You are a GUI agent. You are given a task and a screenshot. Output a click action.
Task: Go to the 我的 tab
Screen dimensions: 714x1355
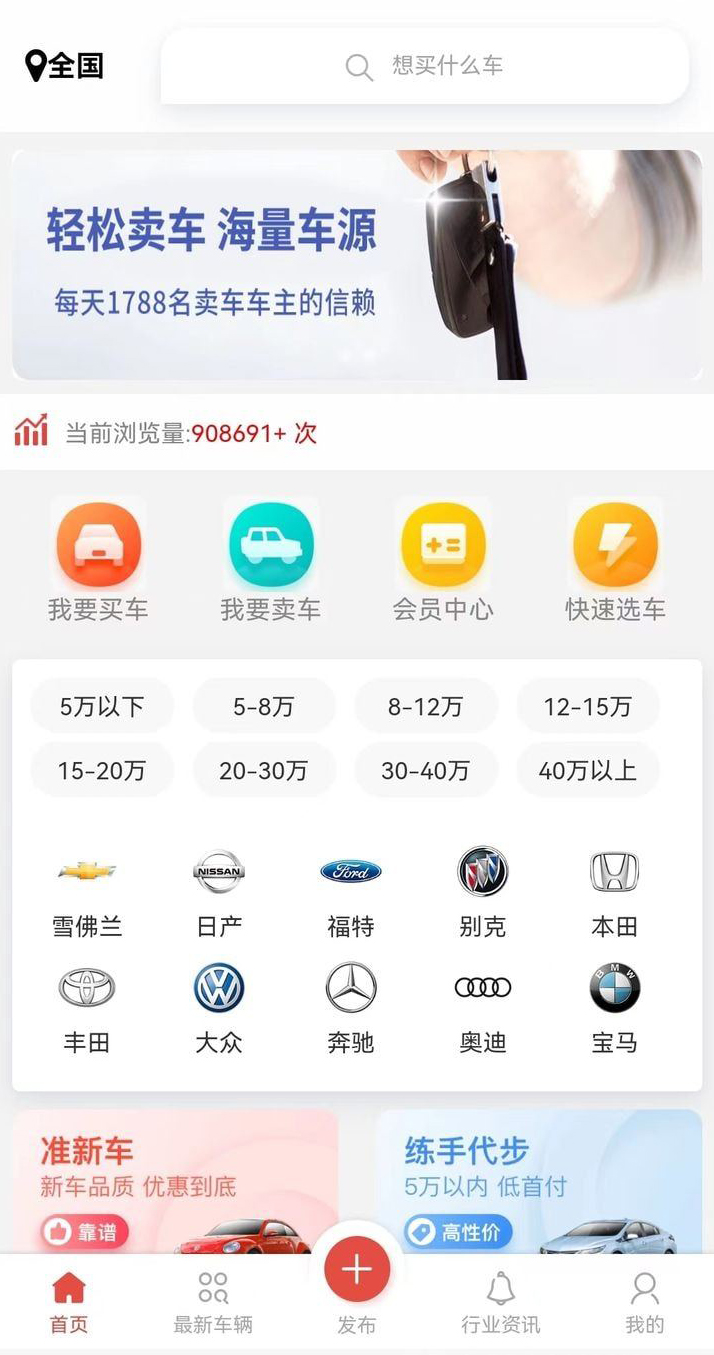645,1303
